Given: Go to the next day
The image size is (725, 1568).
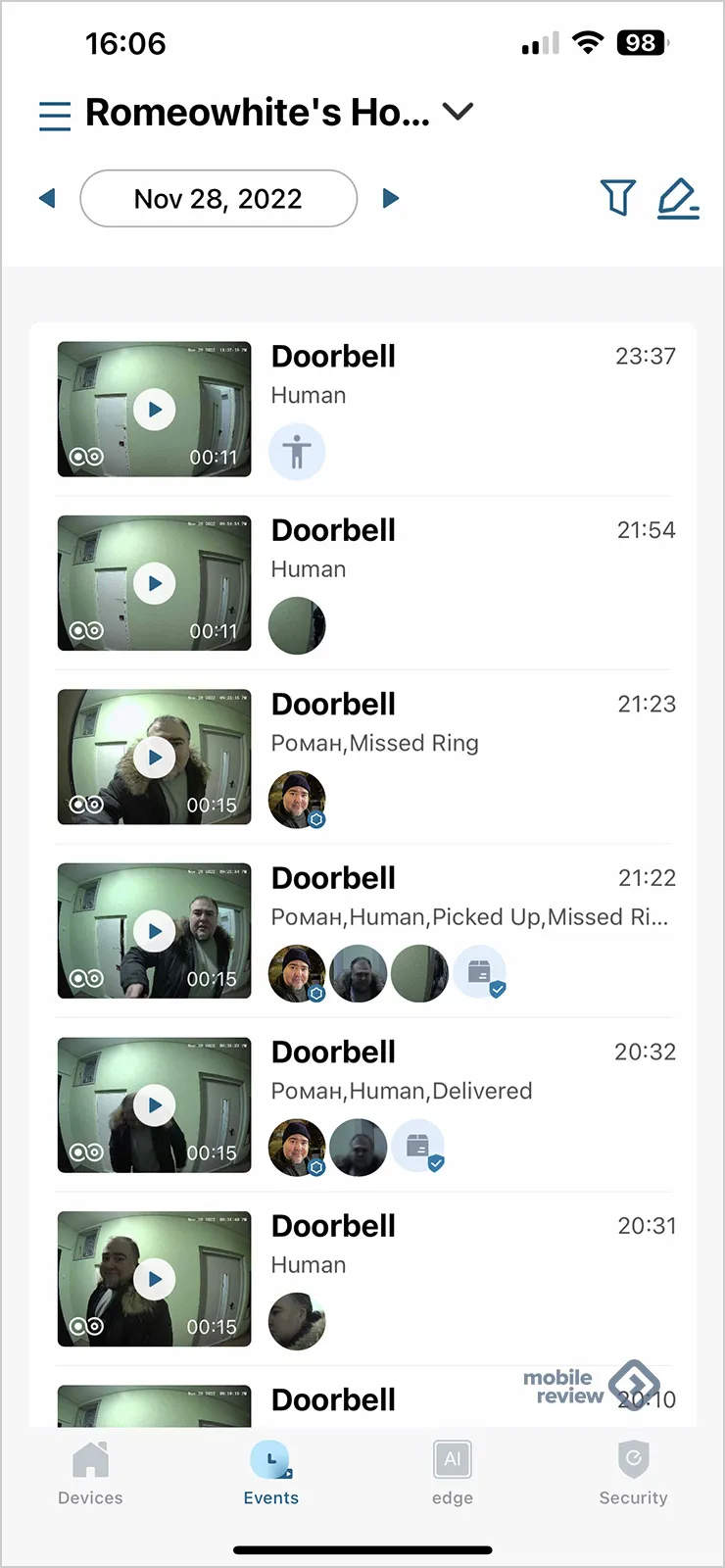Looking at the screenshot, I should [x=390, y=199].
